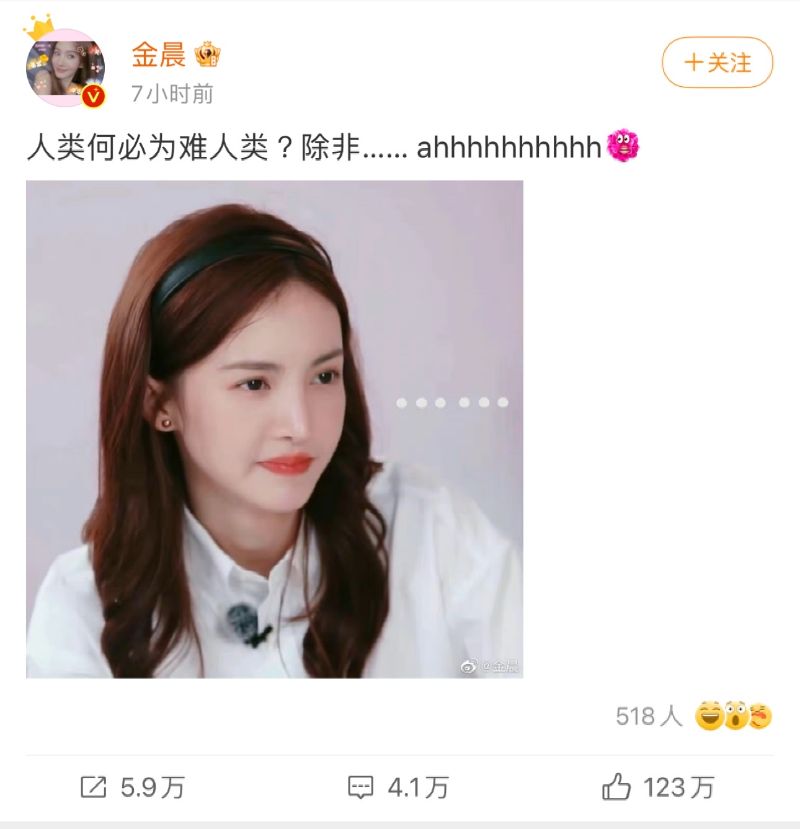The image size is (800, 829).
Task: Open the username 金晨 link
Action: click(x=158, y=54)
